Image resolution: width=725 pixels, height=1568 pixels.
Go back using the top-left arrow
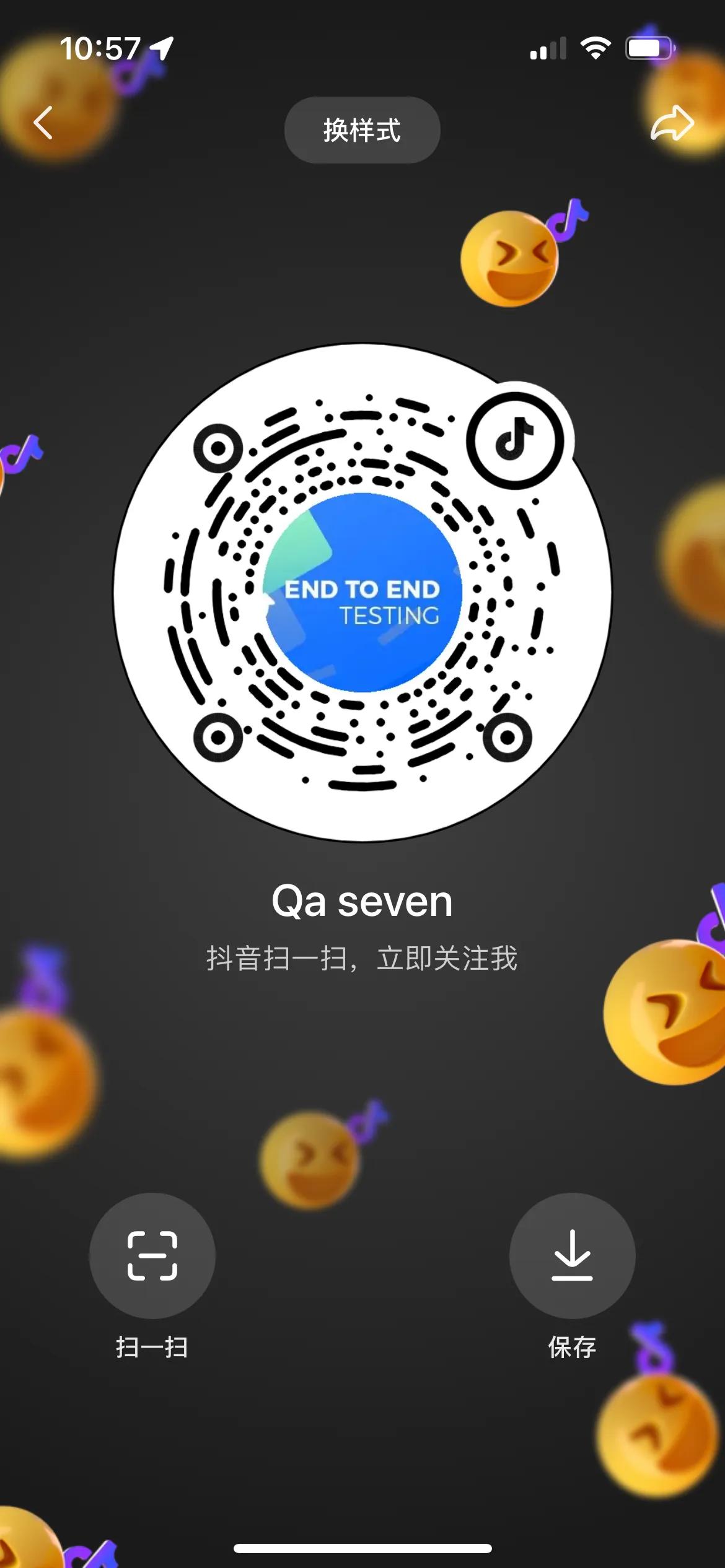43,122
